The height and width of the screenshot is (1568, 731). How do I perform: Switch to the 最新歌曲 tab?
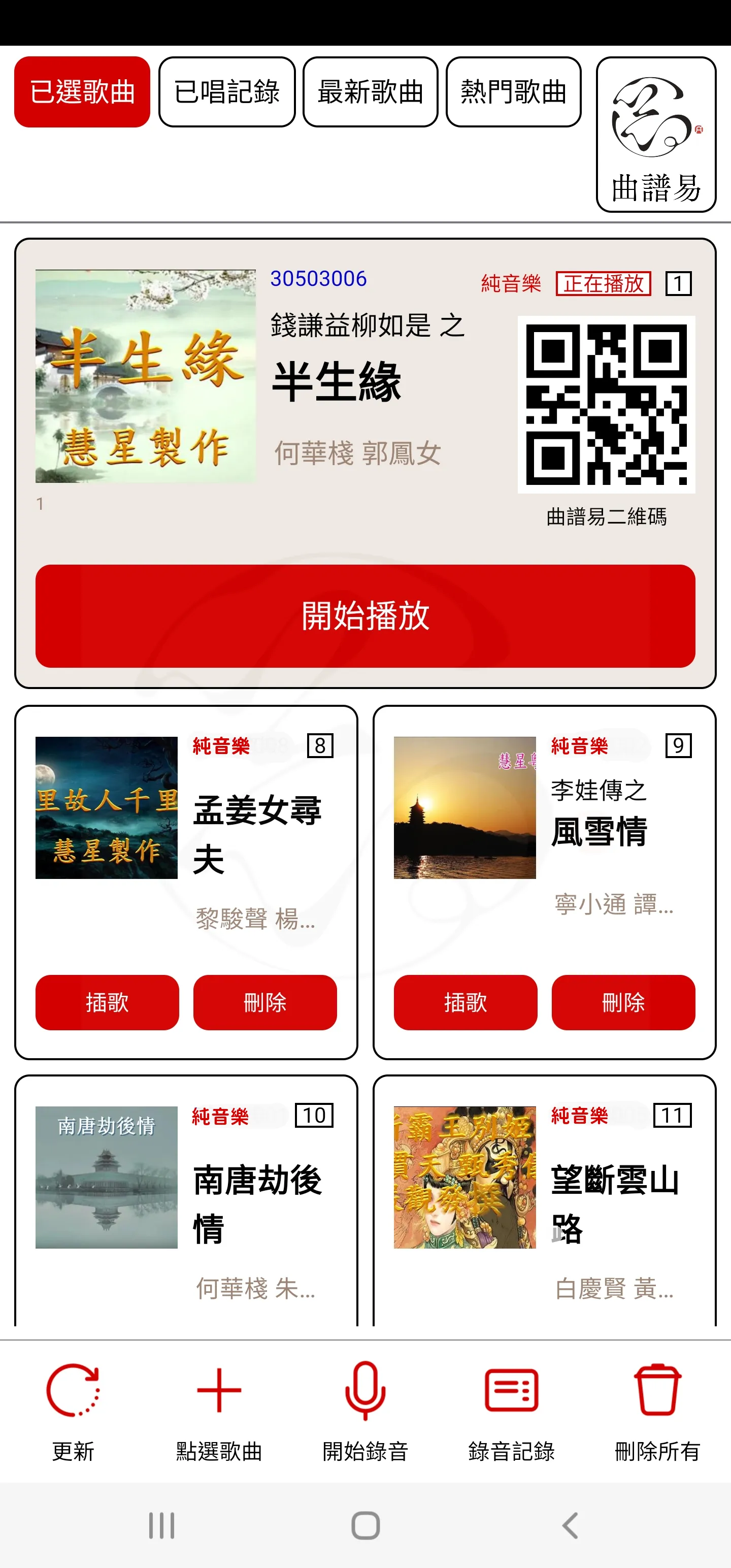[x=370, y=92]
